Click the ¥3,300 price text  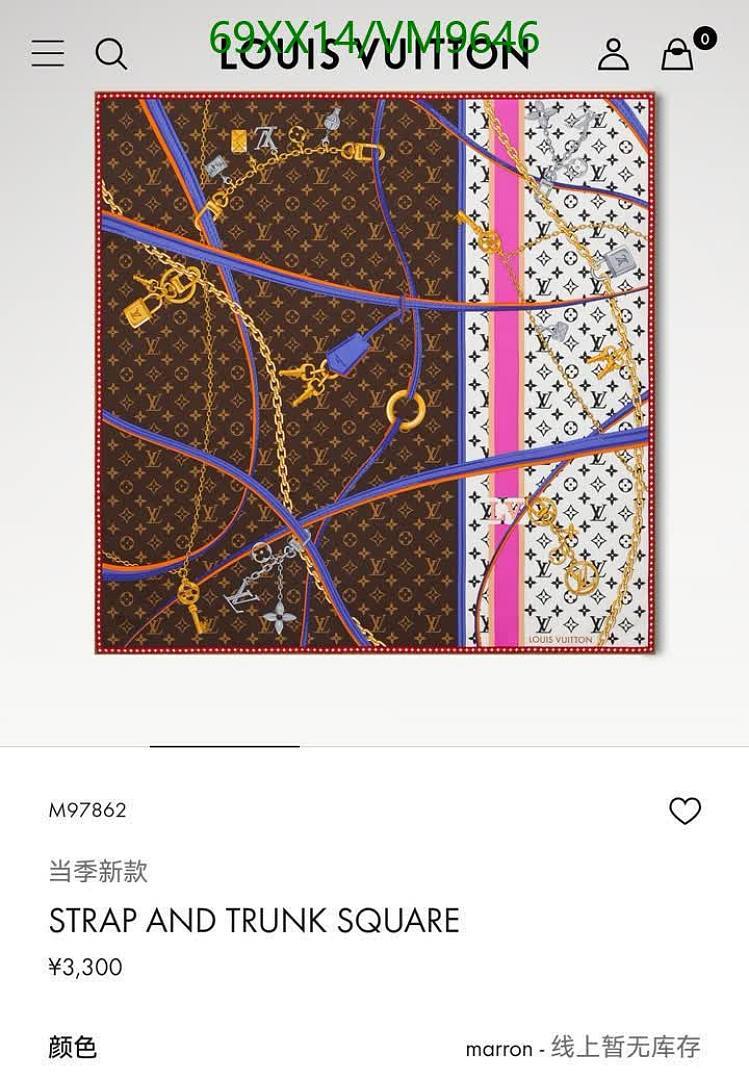point(85,966)
